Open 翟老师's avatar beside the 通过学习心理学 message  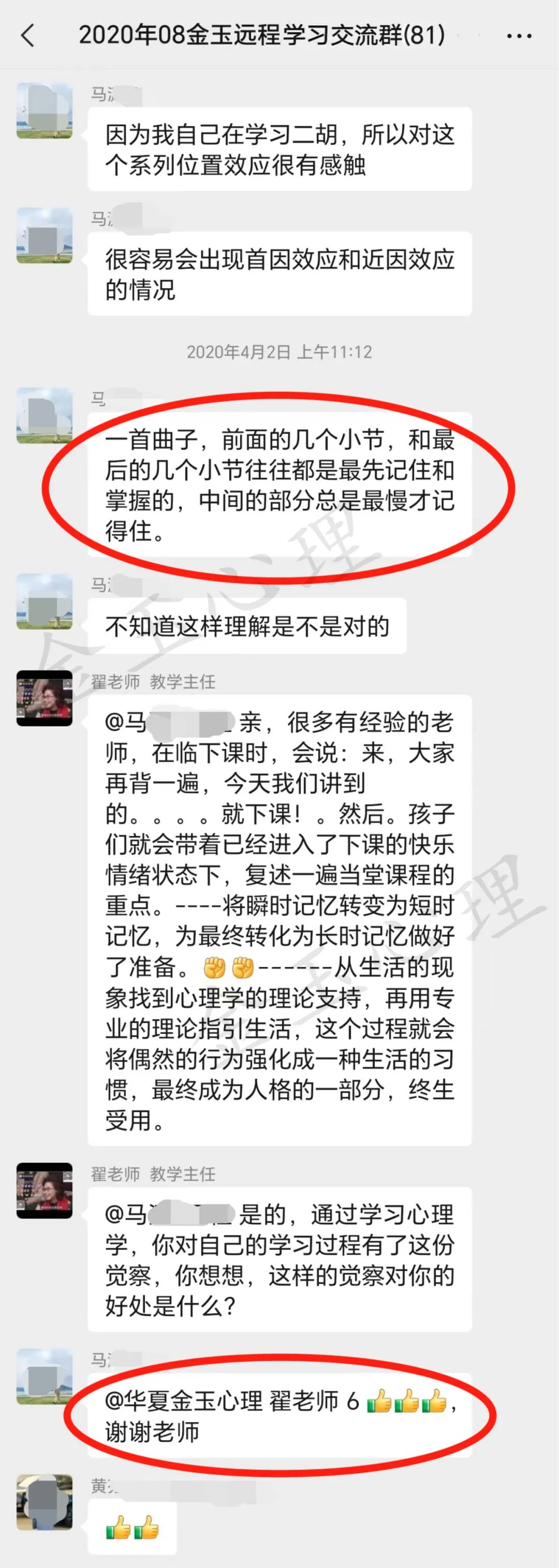45,1190
